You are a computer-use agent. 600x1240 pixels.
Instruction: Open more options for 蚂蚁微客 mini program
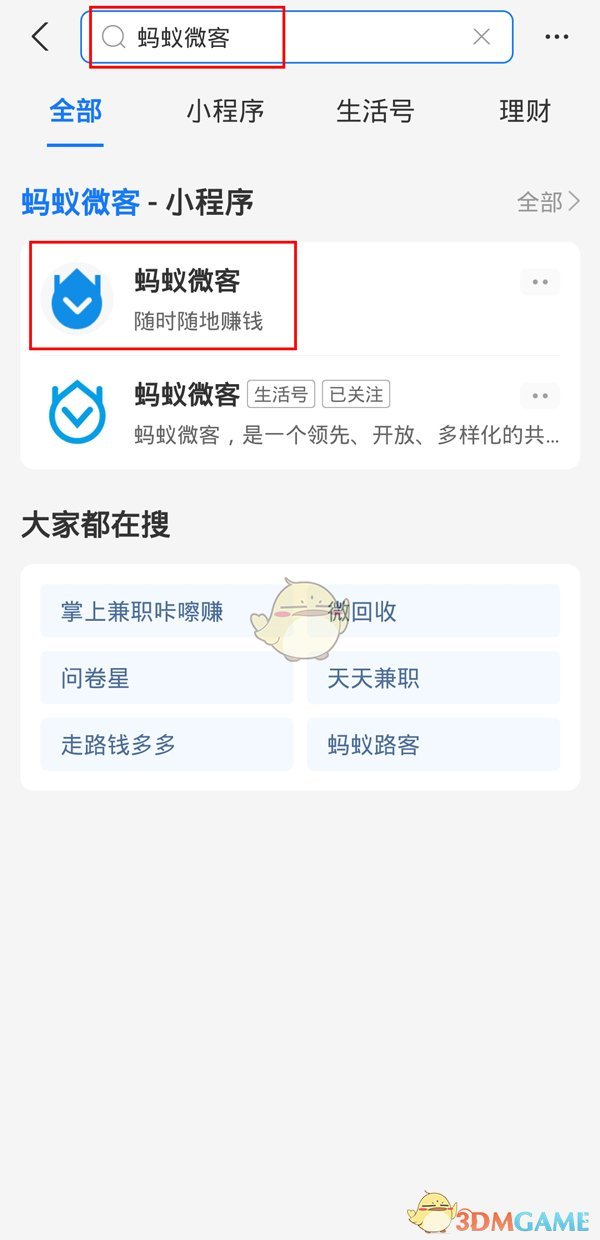click(540, 282)
